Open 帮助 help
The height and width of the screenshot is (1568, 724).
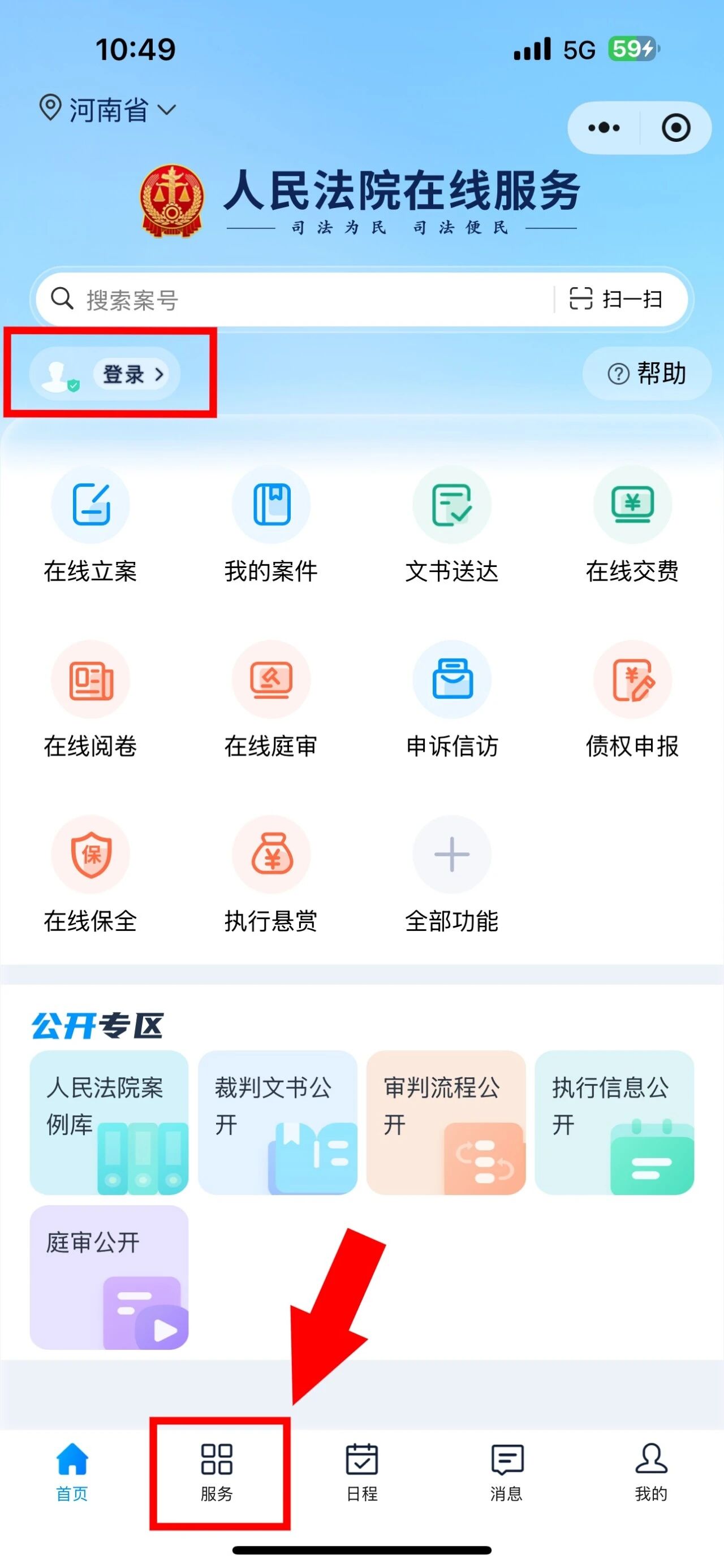pyautogui.click(x=647, y=373)
